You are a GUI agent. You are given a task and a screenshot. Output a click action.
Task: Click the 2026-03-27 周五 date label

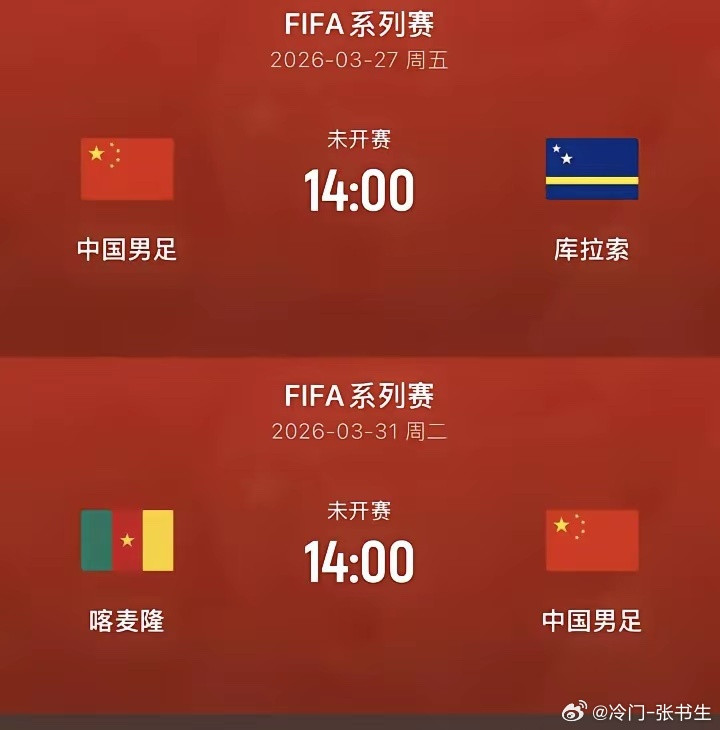pyautogui.click(x=360, y=60)
